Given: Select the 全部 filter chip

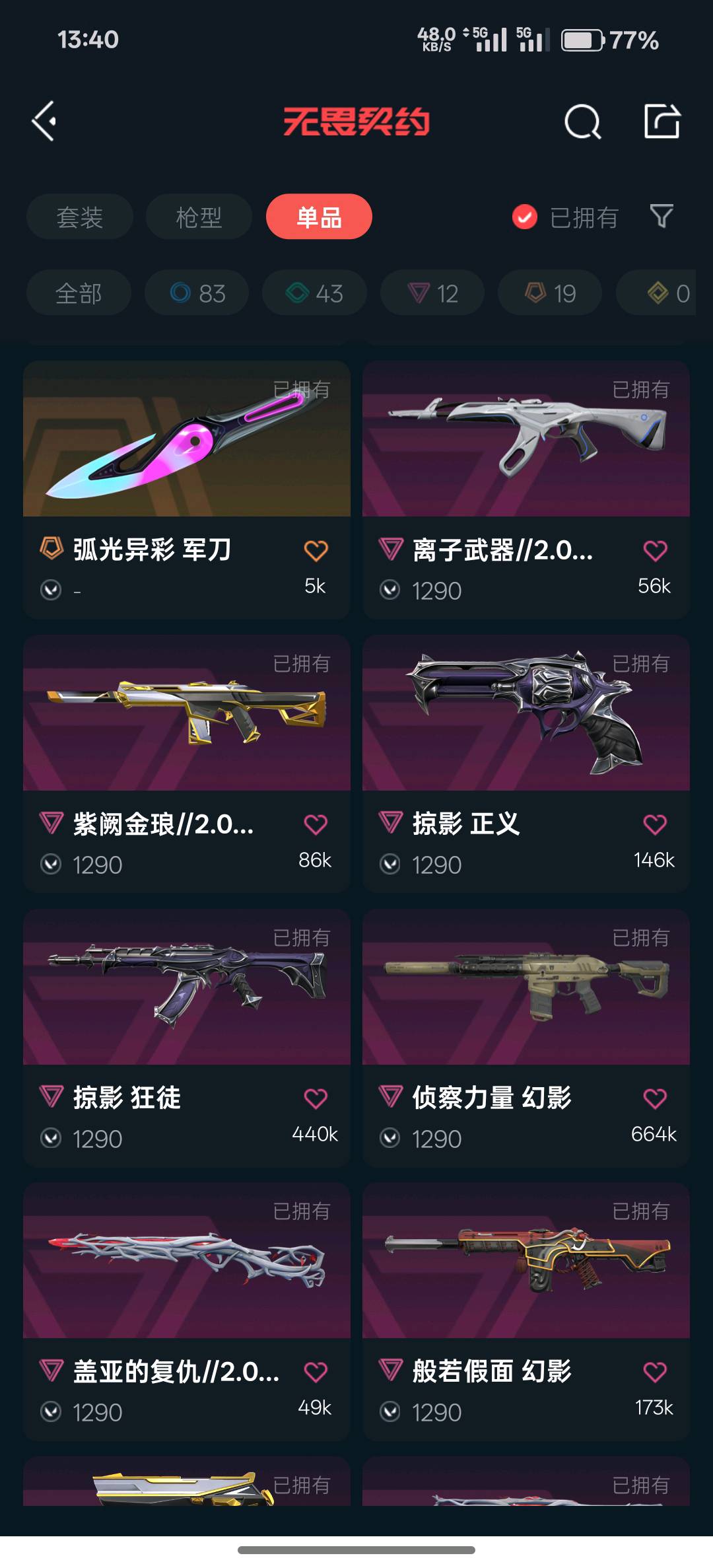Looking at the screenshot, I should (x=79, y=293).
